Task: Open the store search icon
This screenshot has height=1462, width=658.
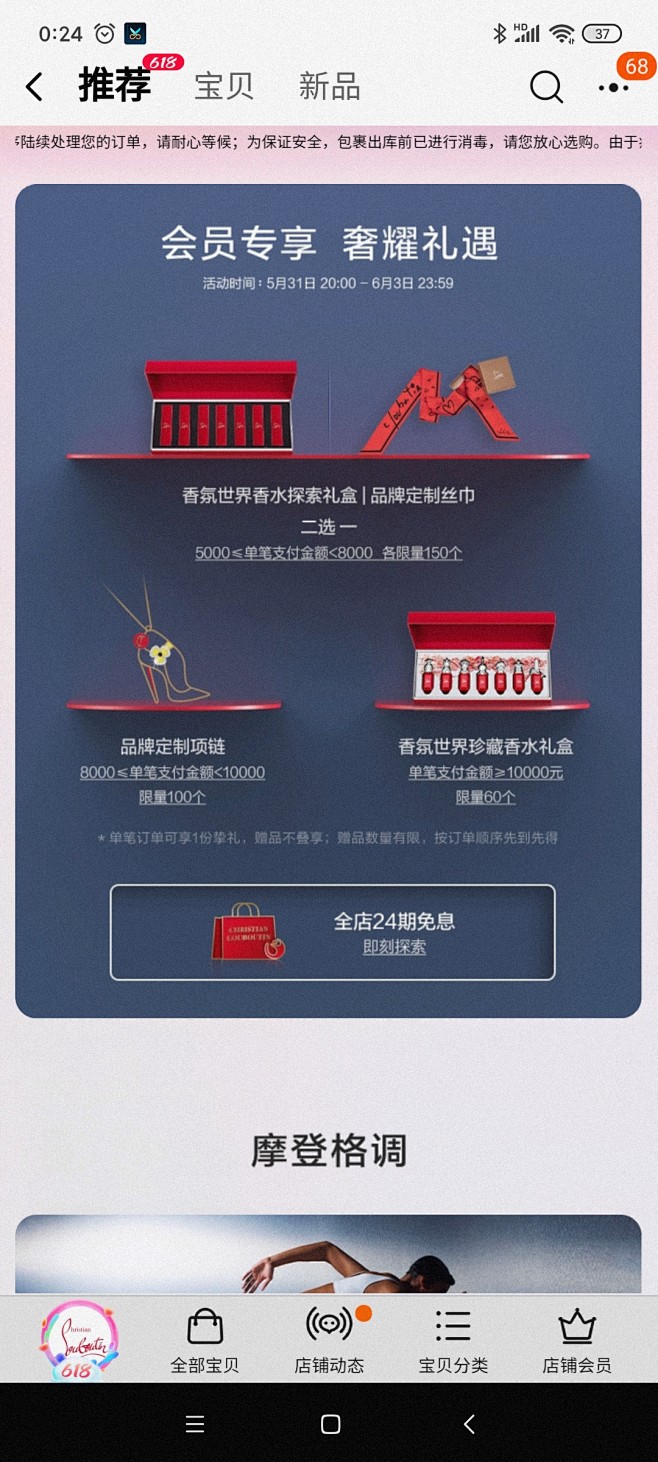Action: pyautogui.click(x=546, y=88)
